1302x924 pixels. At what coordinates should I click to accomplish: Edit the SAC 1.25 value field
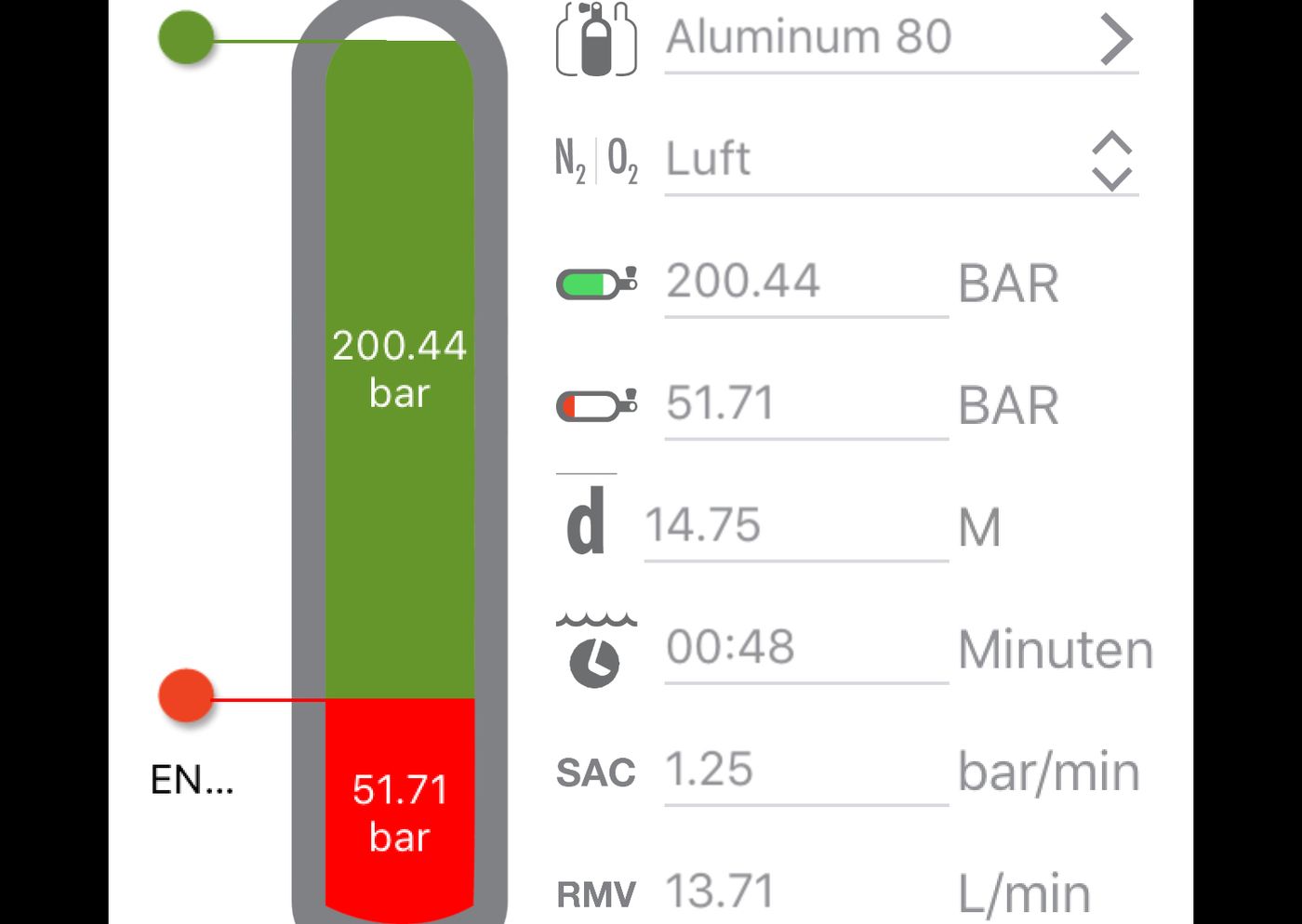pos(805,771)
